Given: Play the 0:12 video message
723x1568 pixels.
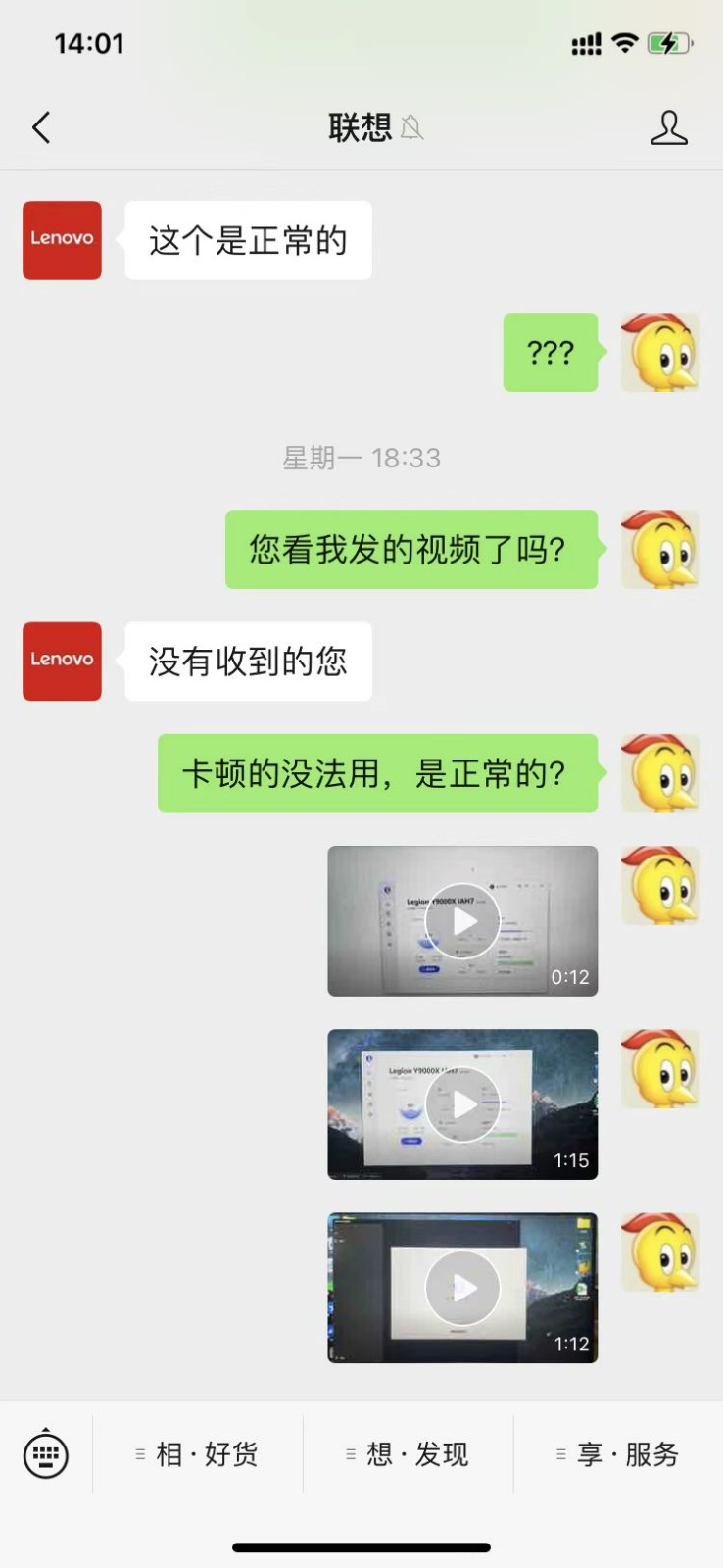Looking at the screenshot, I should [x=462, y=921].
